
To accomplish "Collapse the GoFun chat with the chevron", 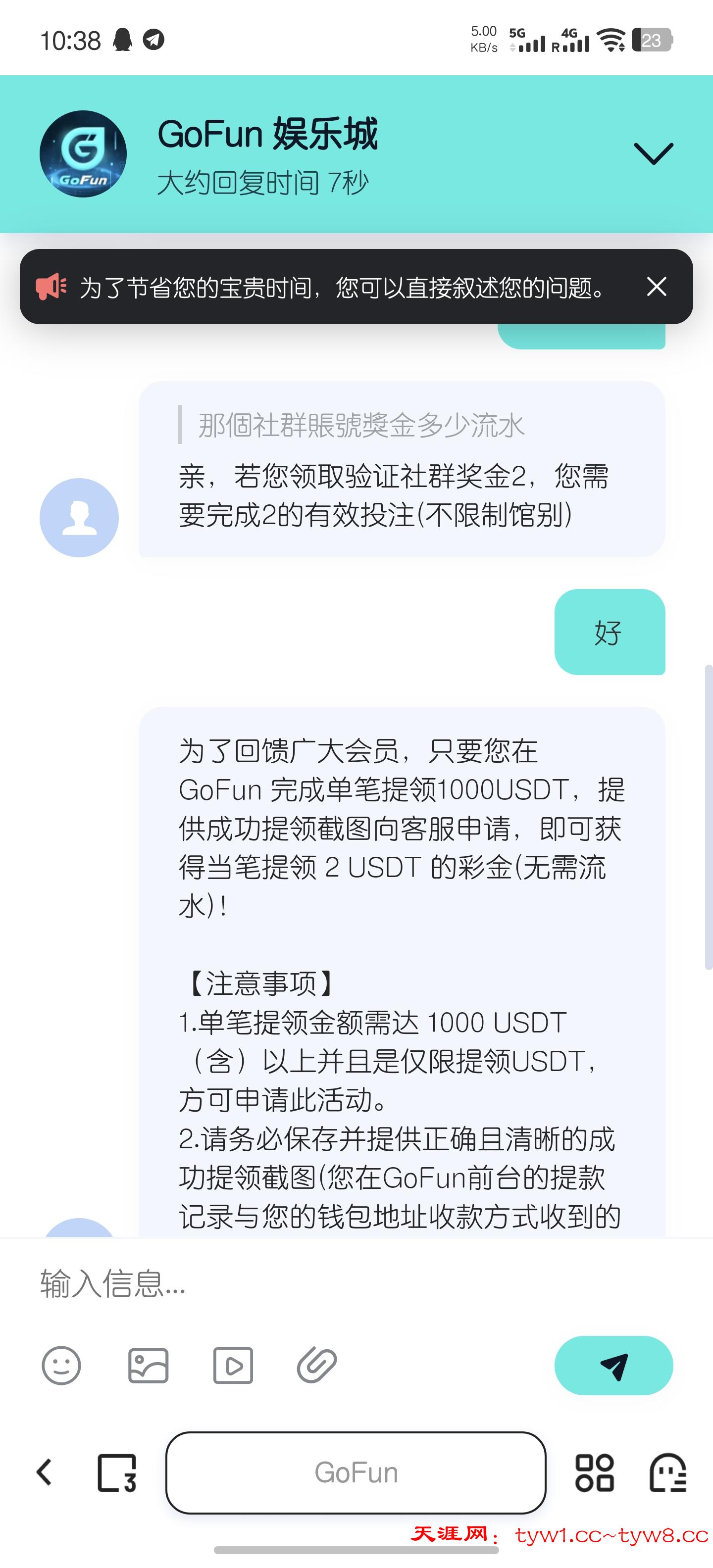I will click(x=653, y=153).
